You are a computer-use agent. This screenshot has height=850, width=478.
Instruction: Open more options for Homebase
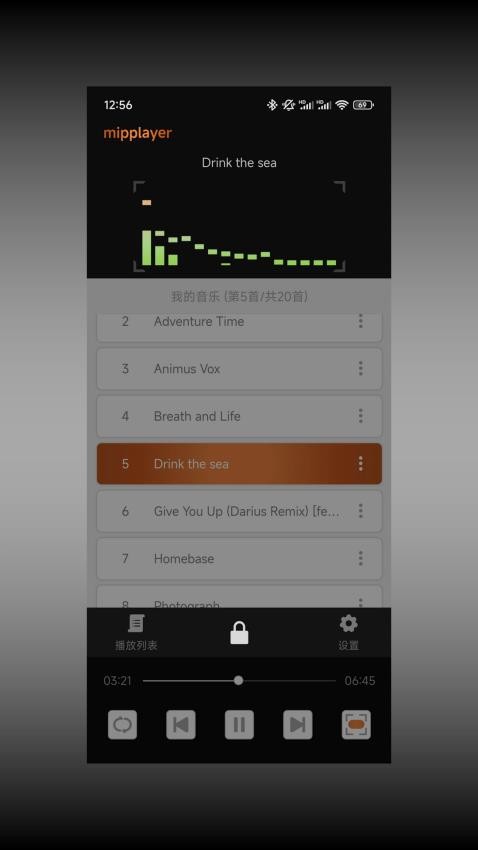point(360,558)
